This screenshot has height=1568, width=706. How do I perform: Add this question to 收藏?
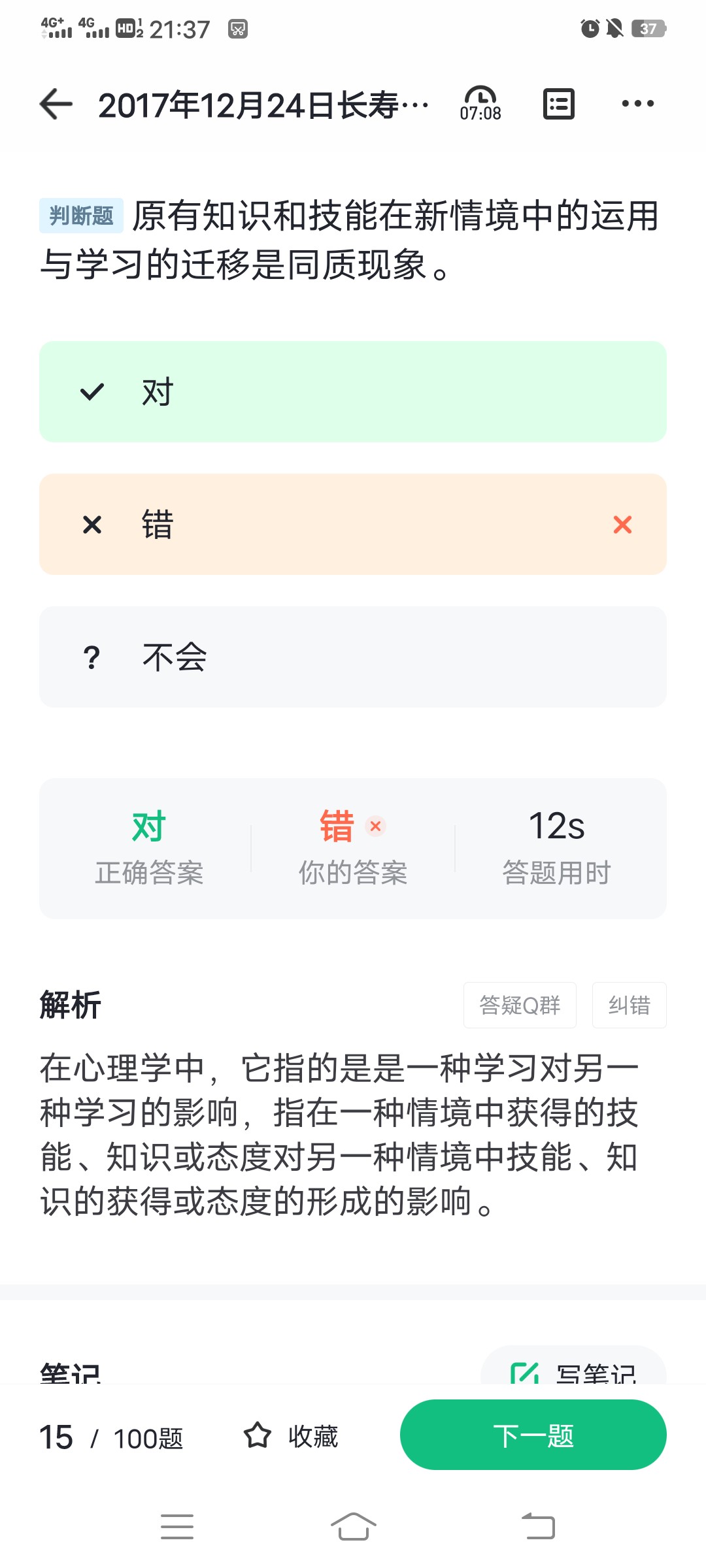click(x=291, y=1436)
